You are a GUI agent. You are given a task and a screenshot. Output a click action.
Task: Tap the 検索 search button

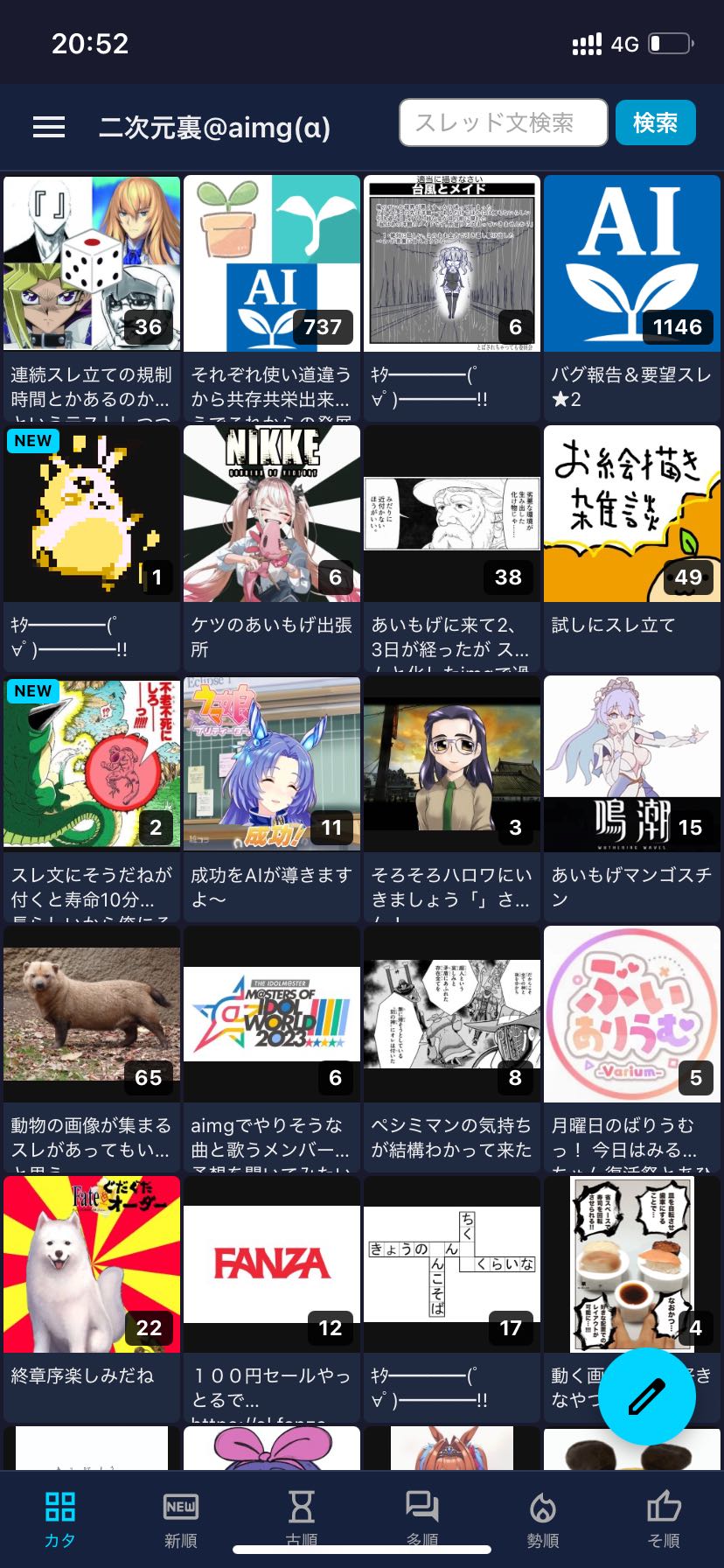pyautogui.click(x=655, y=122)
